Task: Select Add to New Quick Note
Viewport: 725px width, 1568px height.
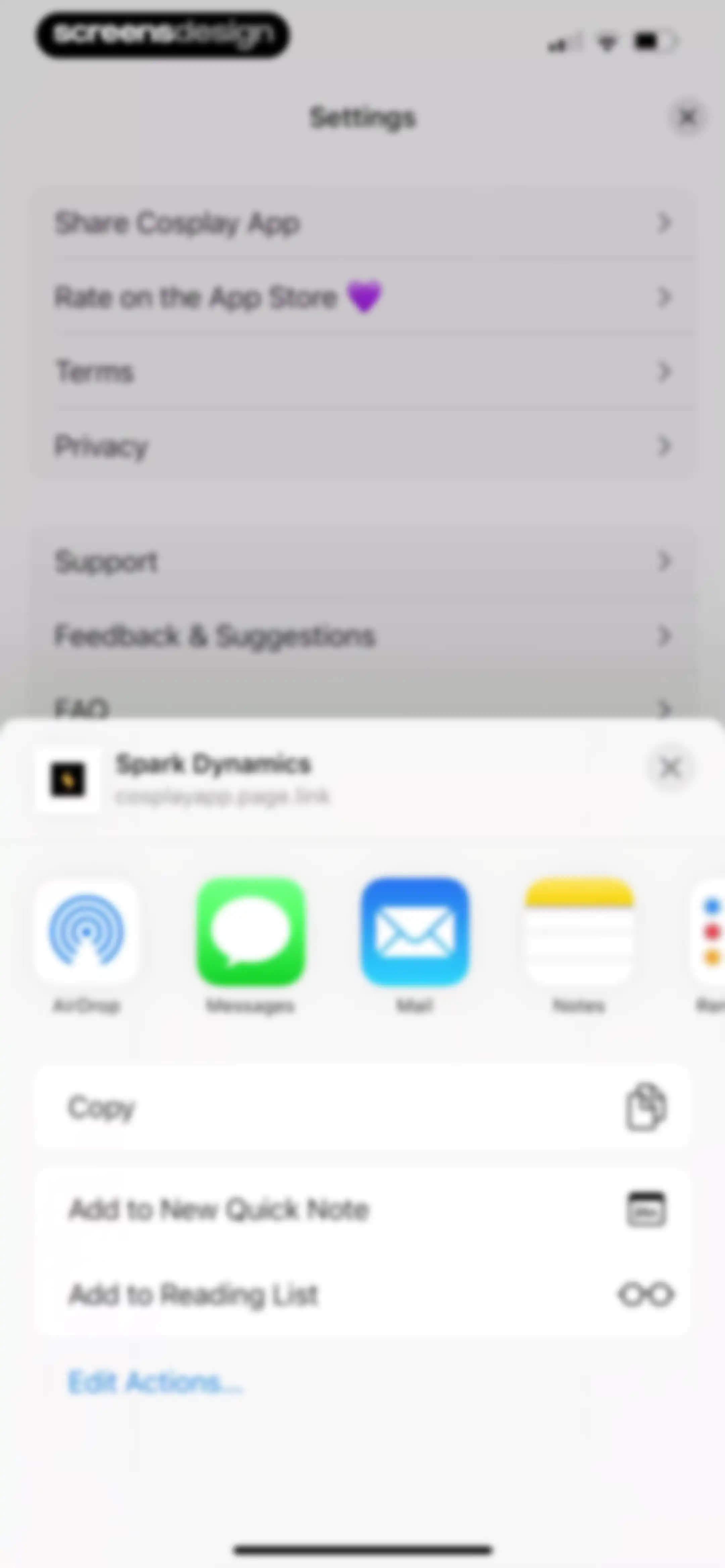Action: [363, 1209]
